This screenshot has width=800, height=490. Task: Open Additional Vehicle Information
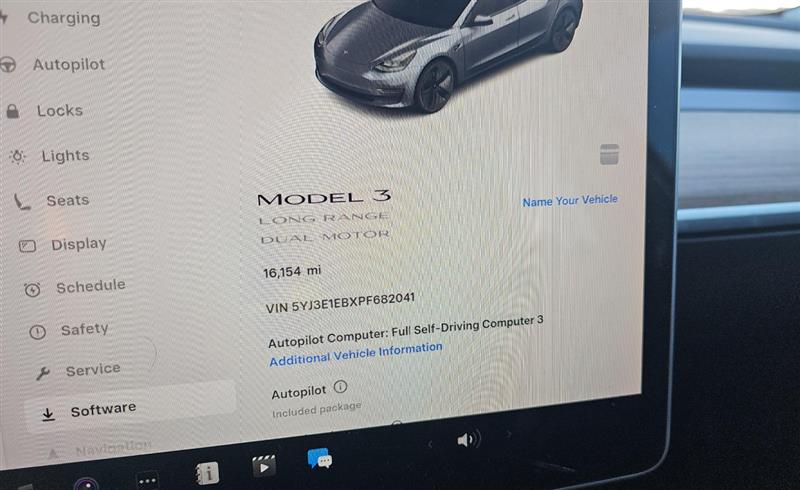355,354
